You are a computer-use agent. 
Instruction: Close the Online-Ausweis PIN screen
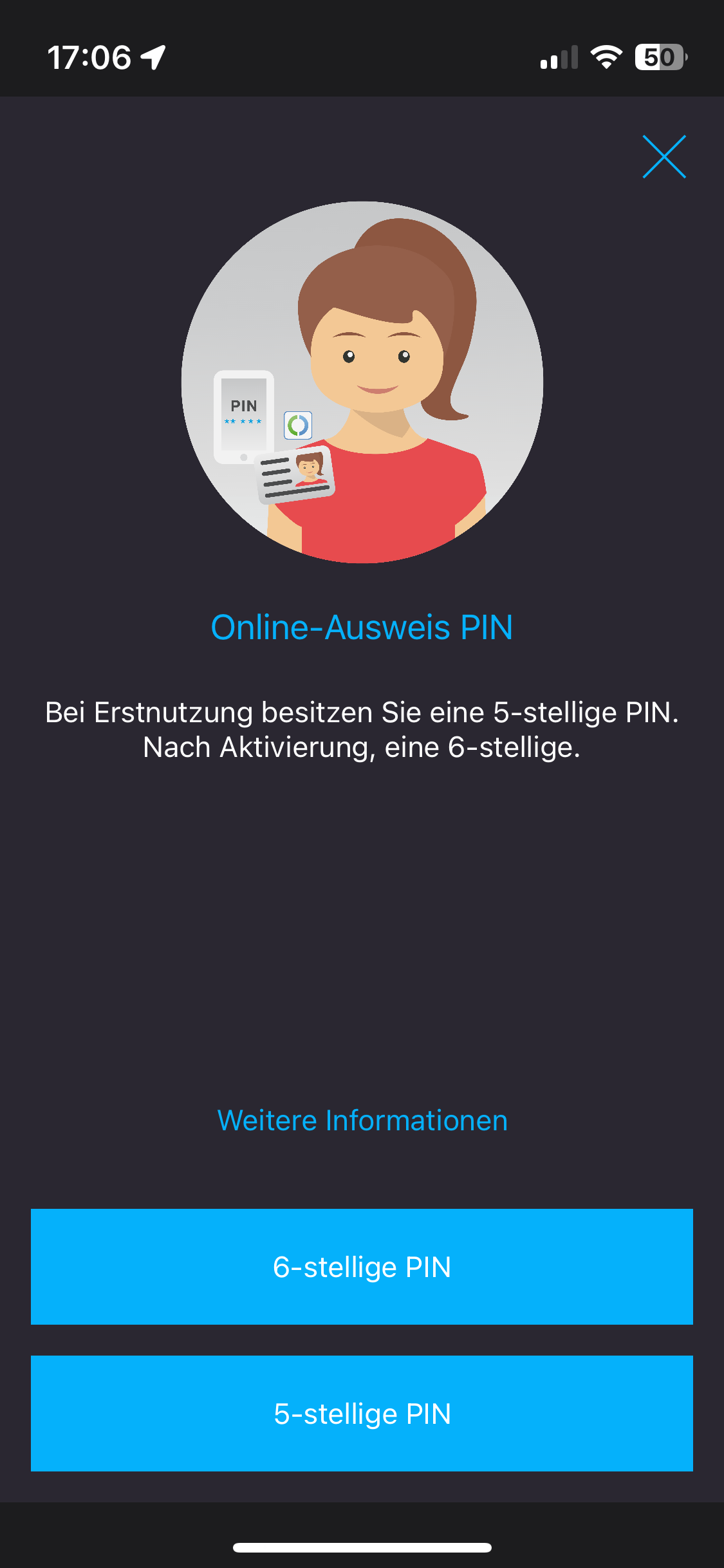(664, 156)
